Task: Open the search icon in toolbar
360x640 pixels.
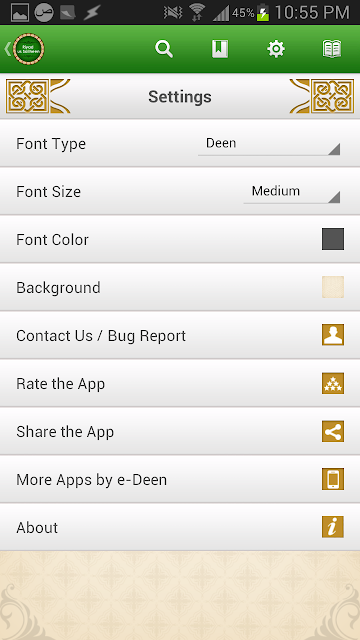Action: tap(164, 49)
